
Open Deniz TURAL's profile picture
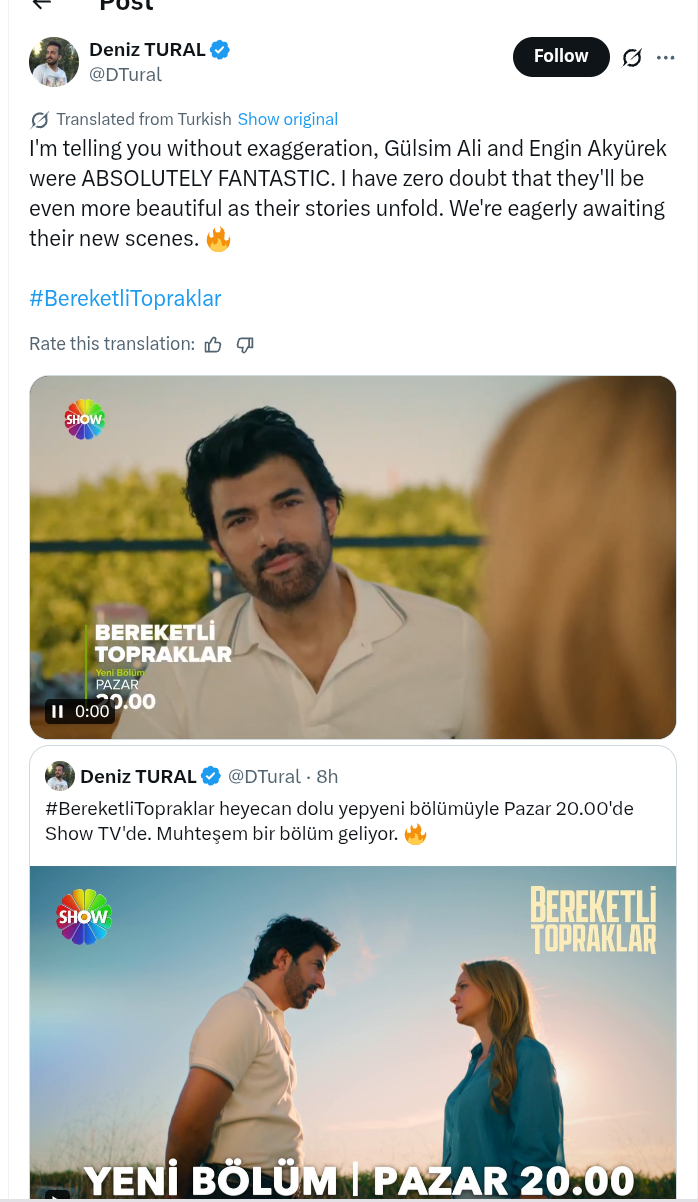pyautogui.click(x=54, y=62)
